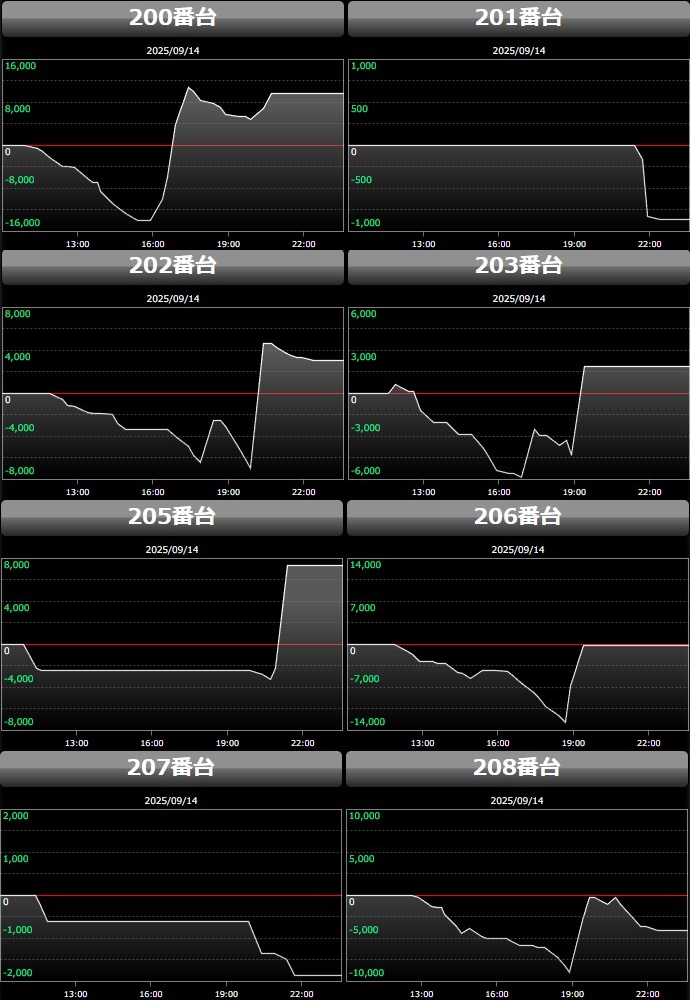Tap the 205番台 header button

tap(172, 517)
